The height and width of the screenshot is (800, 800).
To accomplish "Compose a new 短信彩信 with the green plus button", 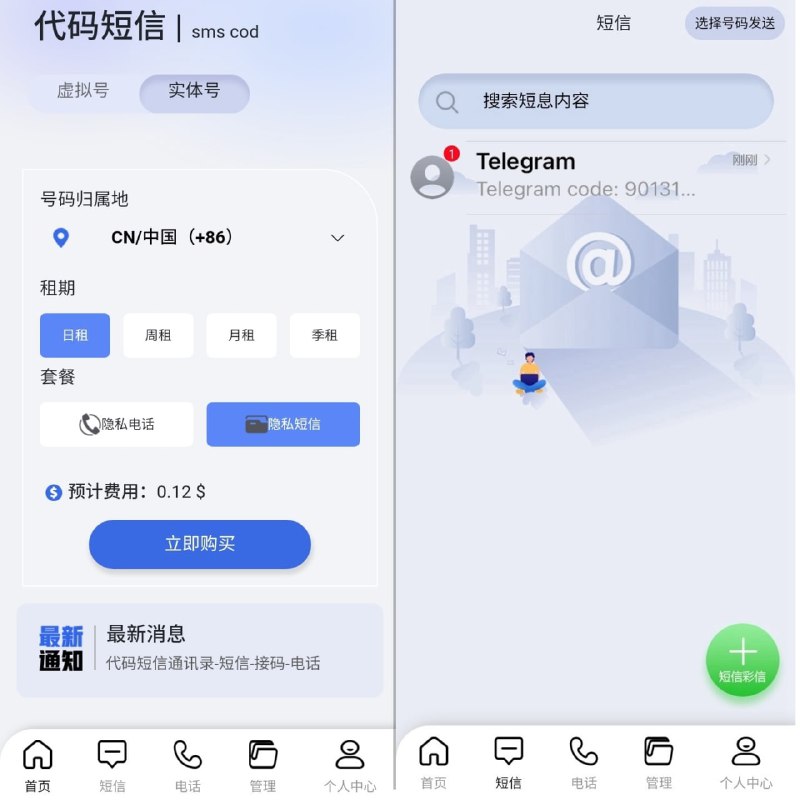I will point(742,660).
